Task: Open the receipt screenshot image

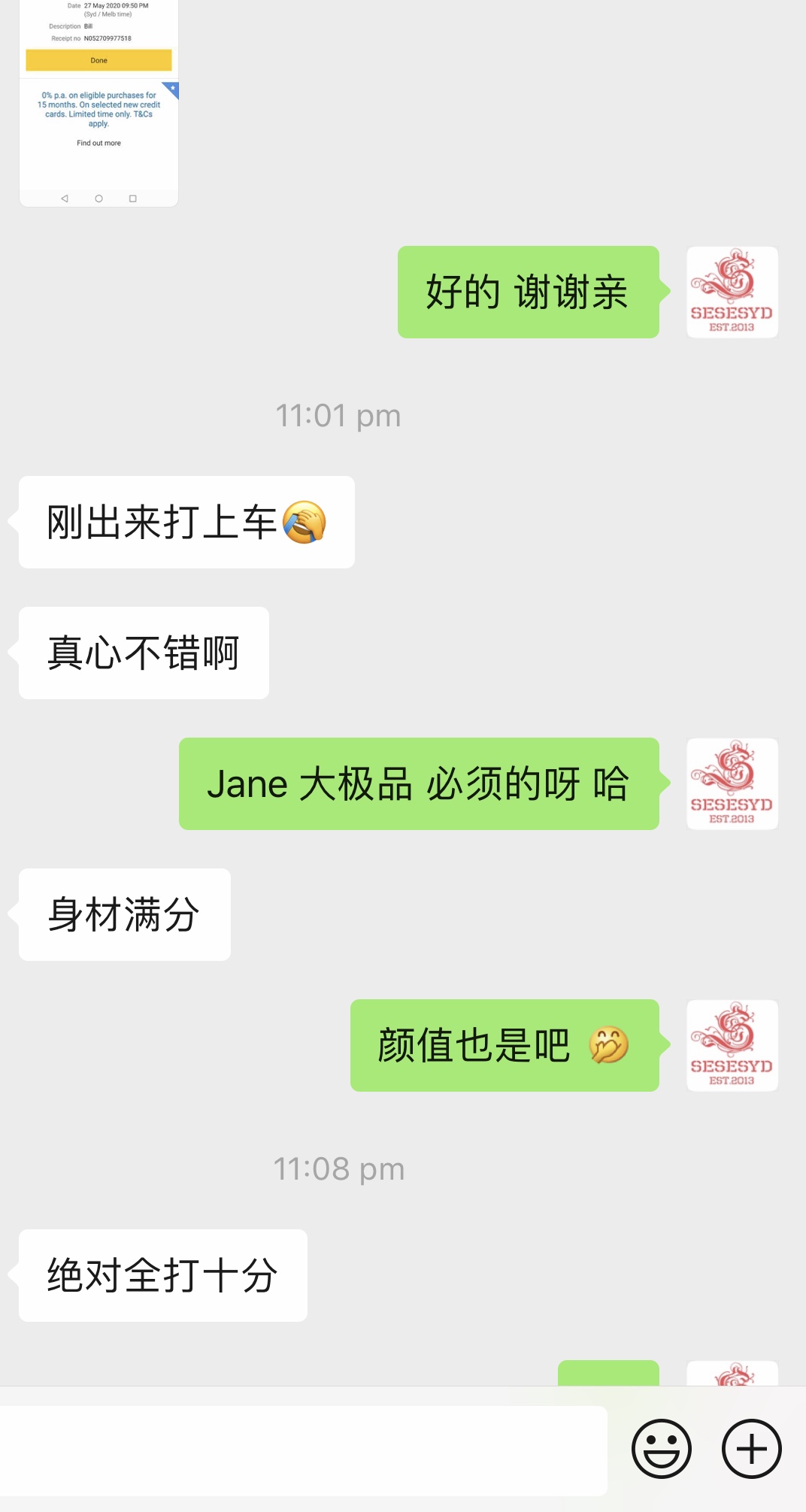Action: tap(98, 103)
